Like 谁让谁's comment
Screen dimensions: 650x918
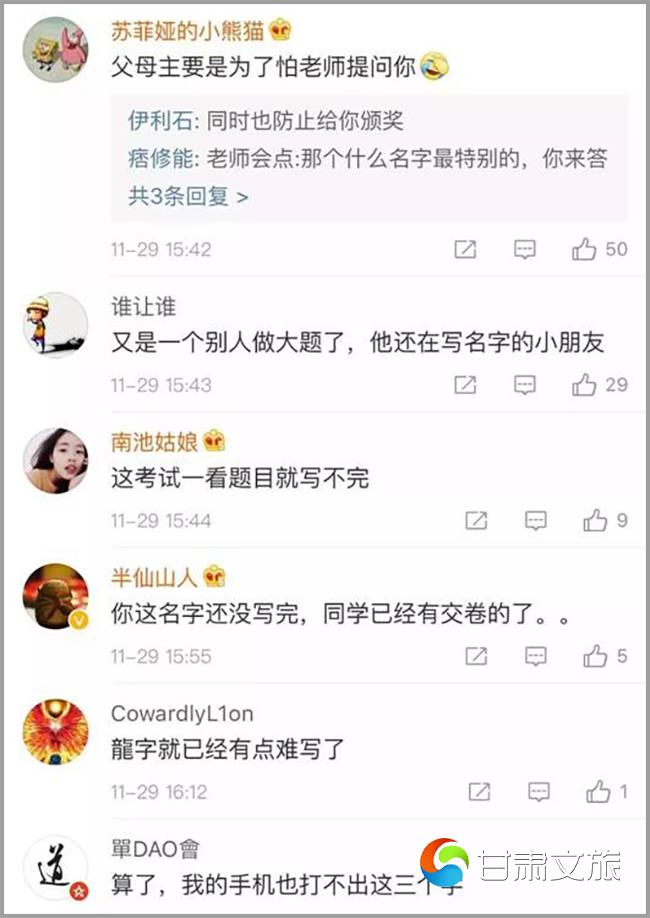click(x=585, y=385)
